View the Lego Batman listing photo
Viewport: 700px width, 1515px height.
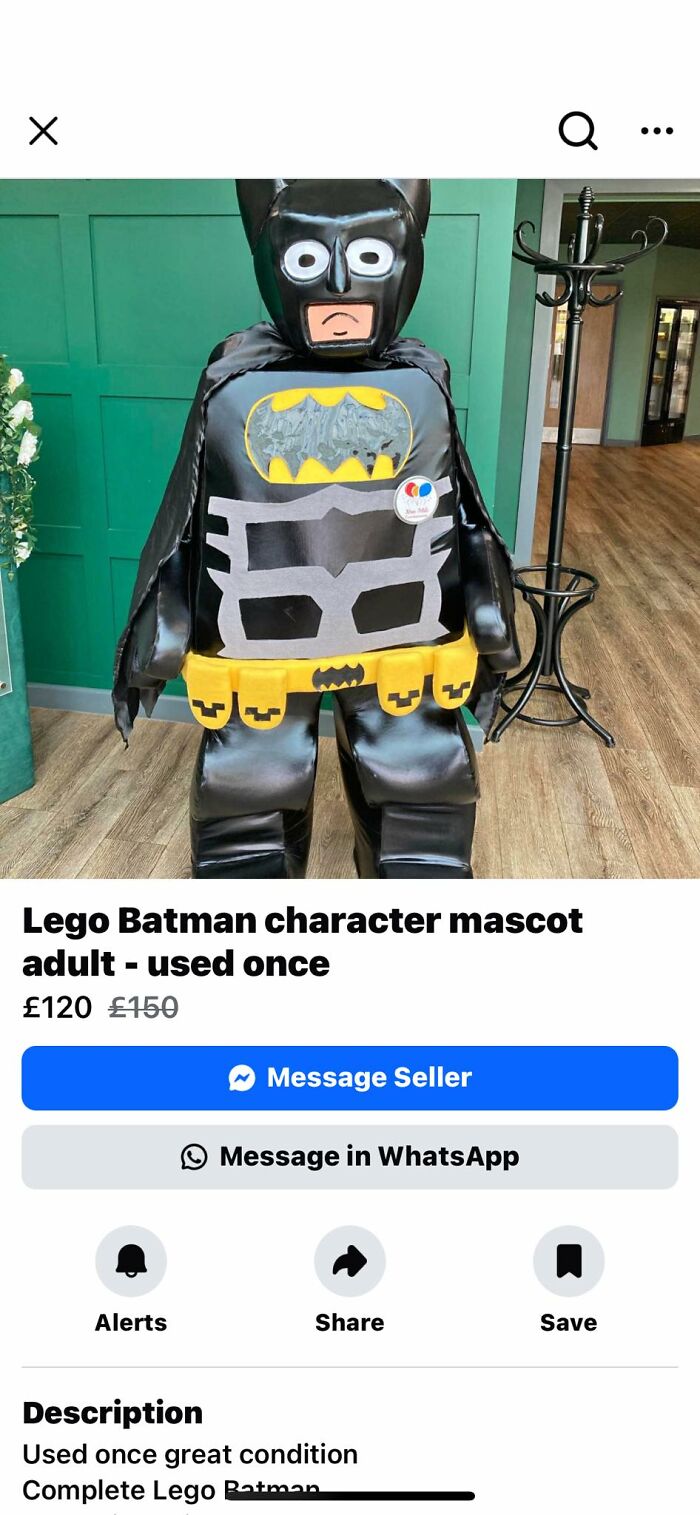350,528
